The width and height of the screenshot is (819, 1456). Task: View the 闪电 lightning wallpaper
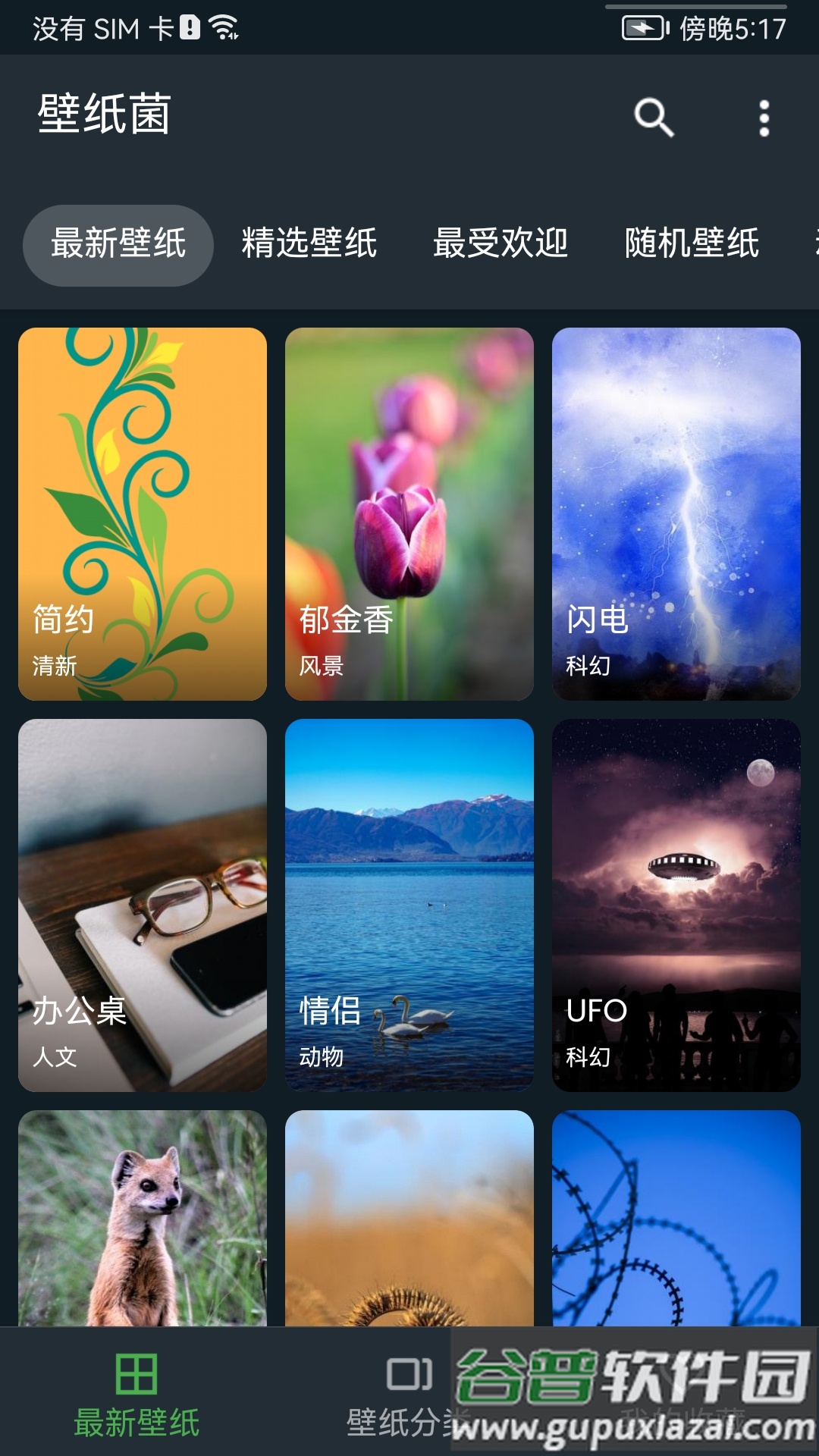click(677, 516)
